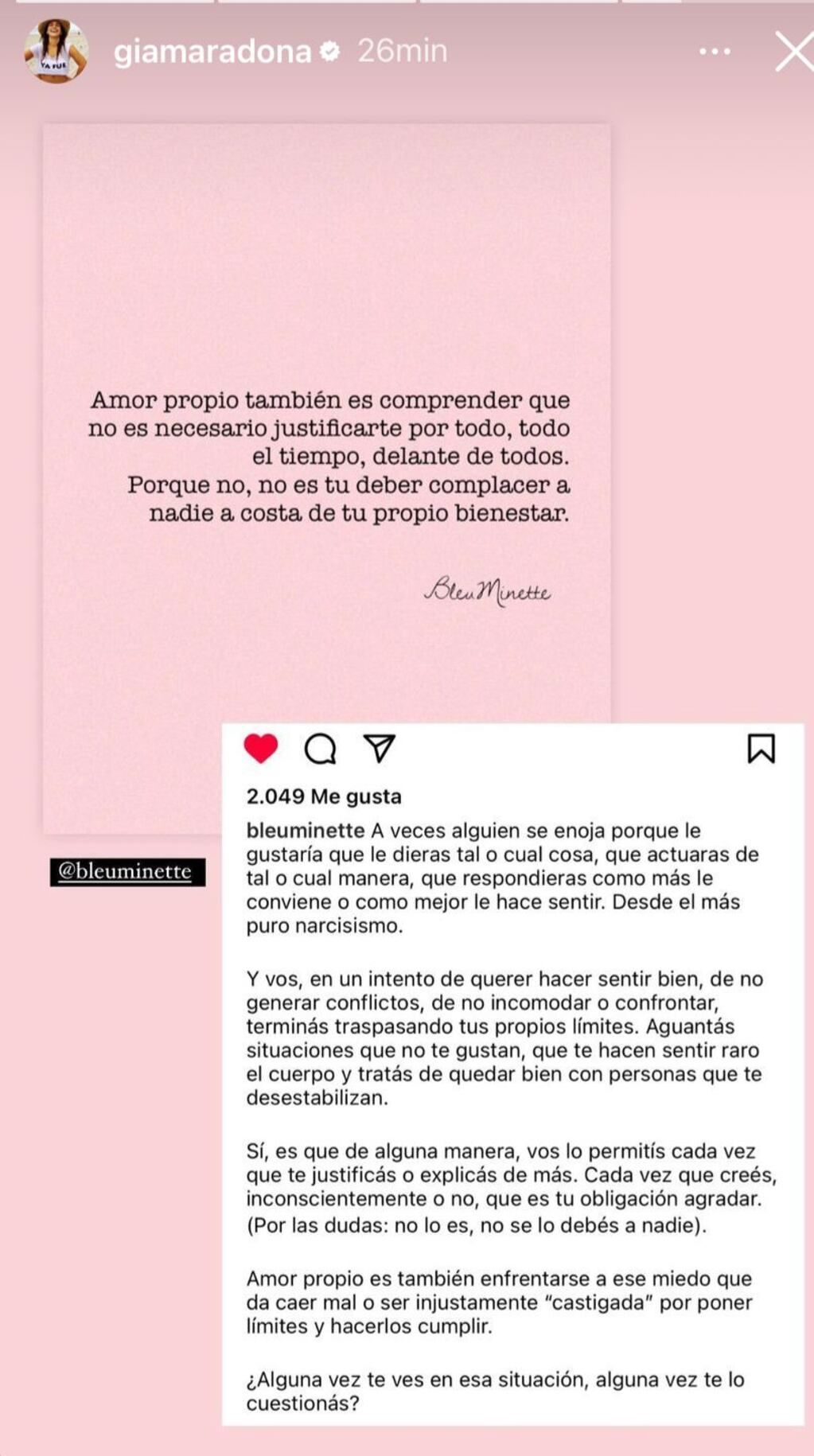The image size is (814, 1456).
Task: Open the story options three-dot menu
Action: [715, 49]
